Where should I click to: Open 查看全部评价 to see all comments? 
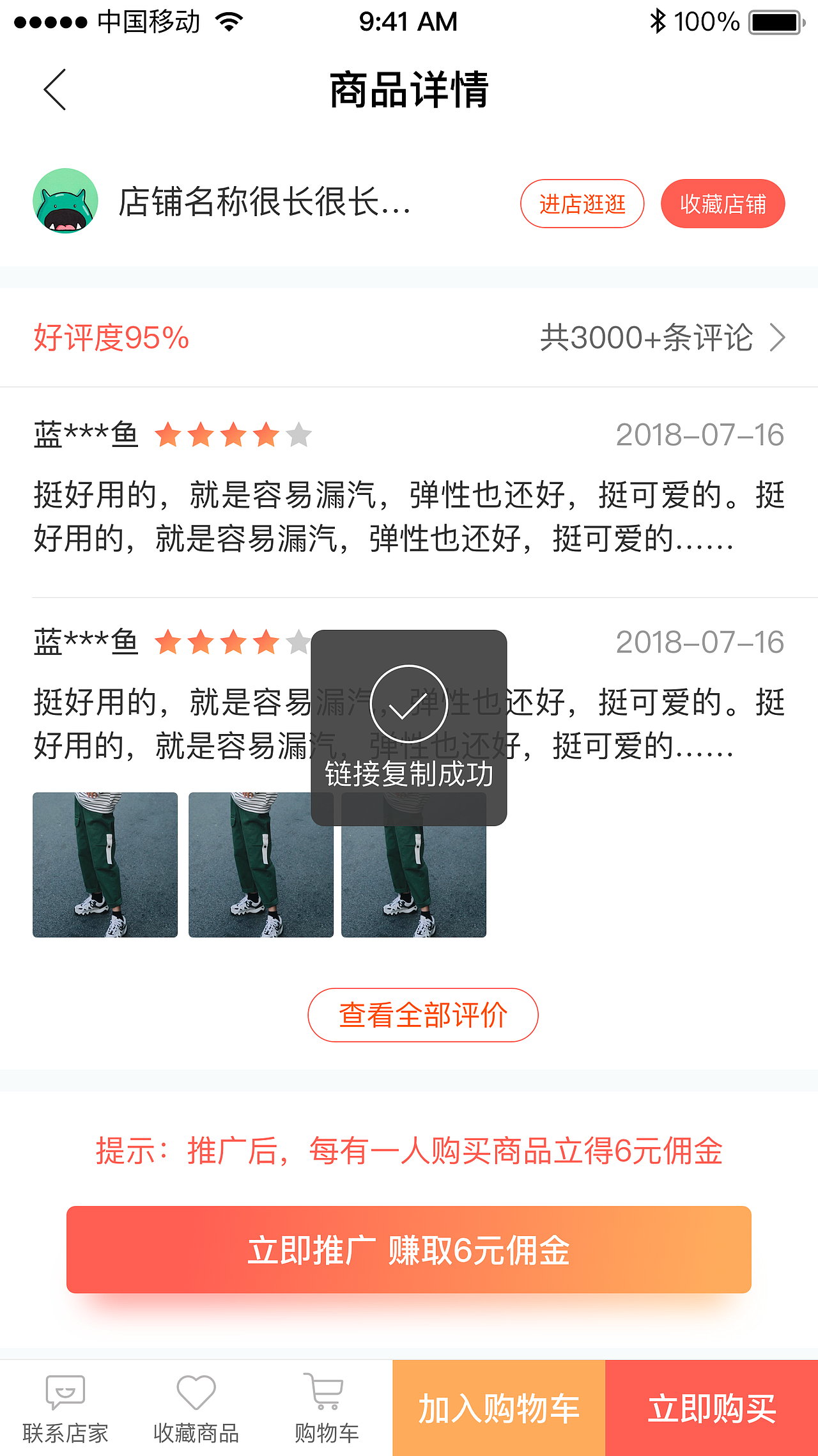424,1015
